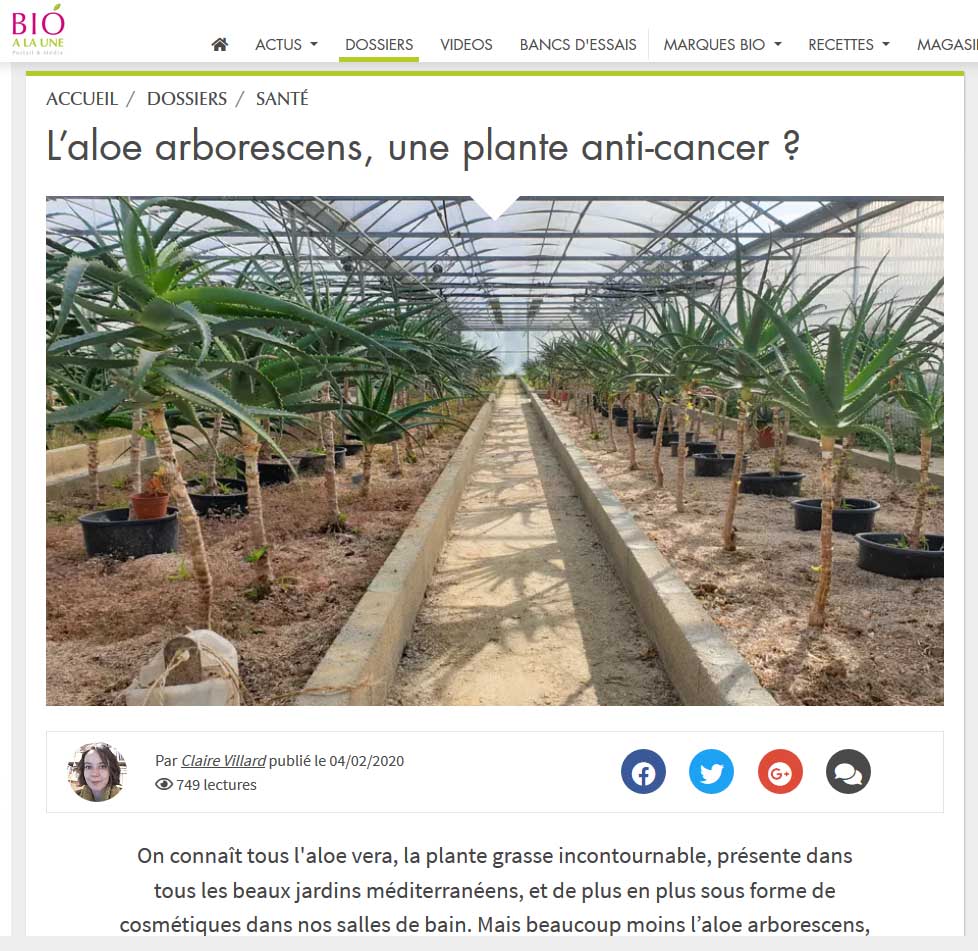The height and width of the screenshot is (951, 978).
Task: Share the article on Google Plus
Action: click(x=780, y=772)
